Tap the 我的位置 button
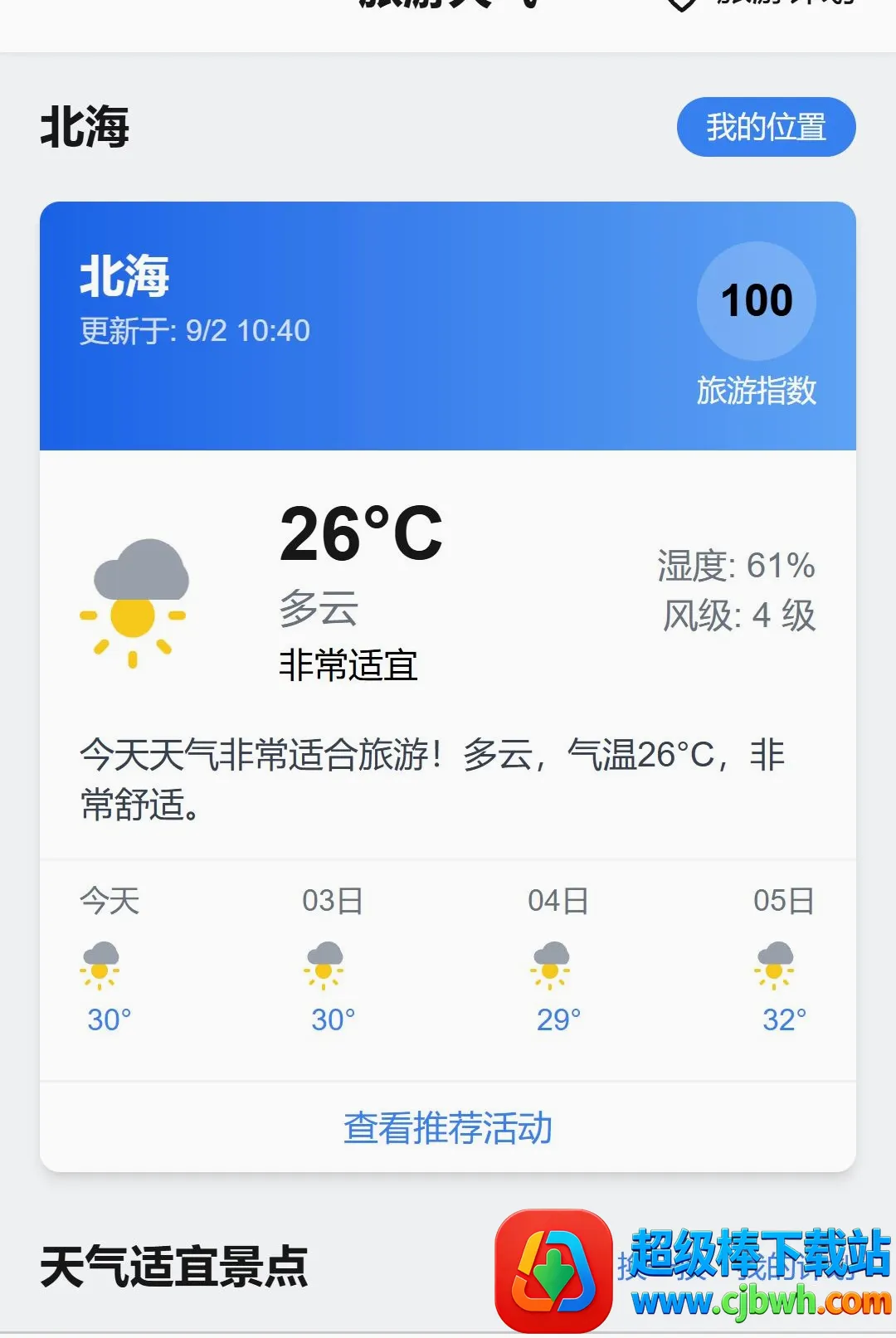This screenshot has width=896, height=1338. 766,127
